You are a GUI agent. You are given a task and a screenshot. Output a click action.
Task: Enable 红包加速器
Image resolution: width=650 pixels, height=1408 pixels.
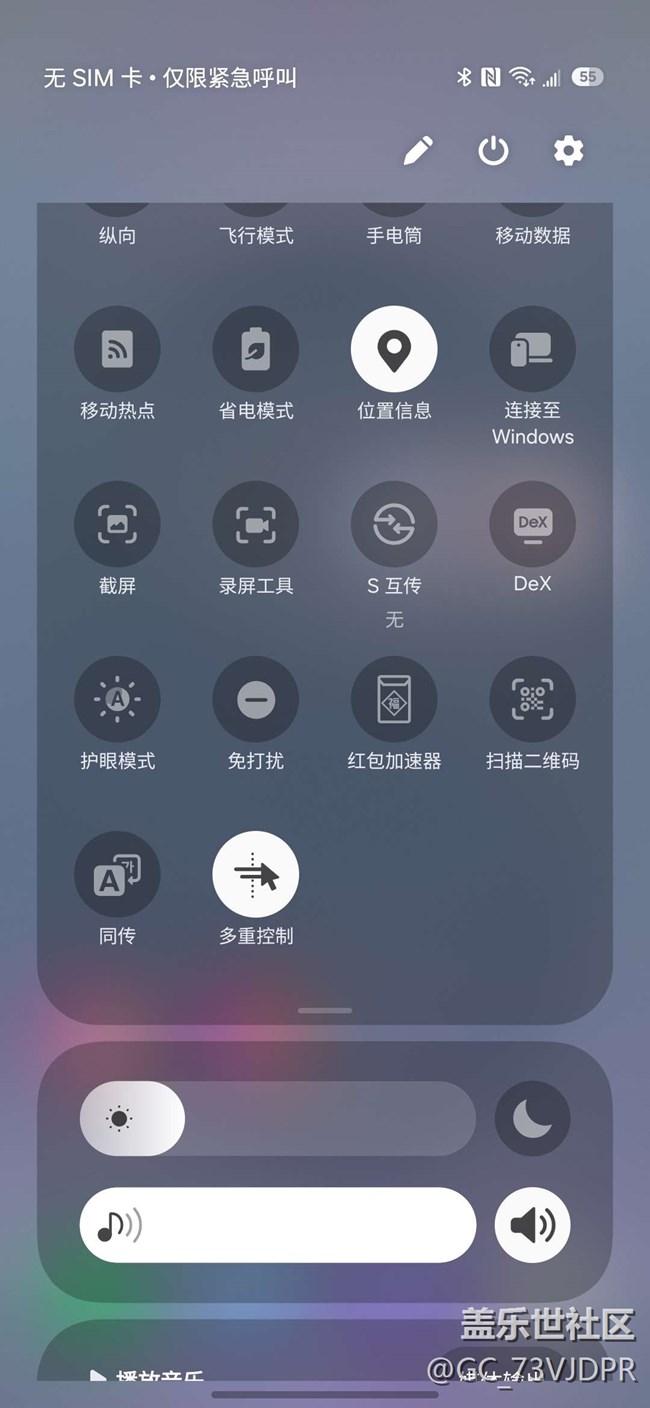pyautogui.click(x=394, y=699)
